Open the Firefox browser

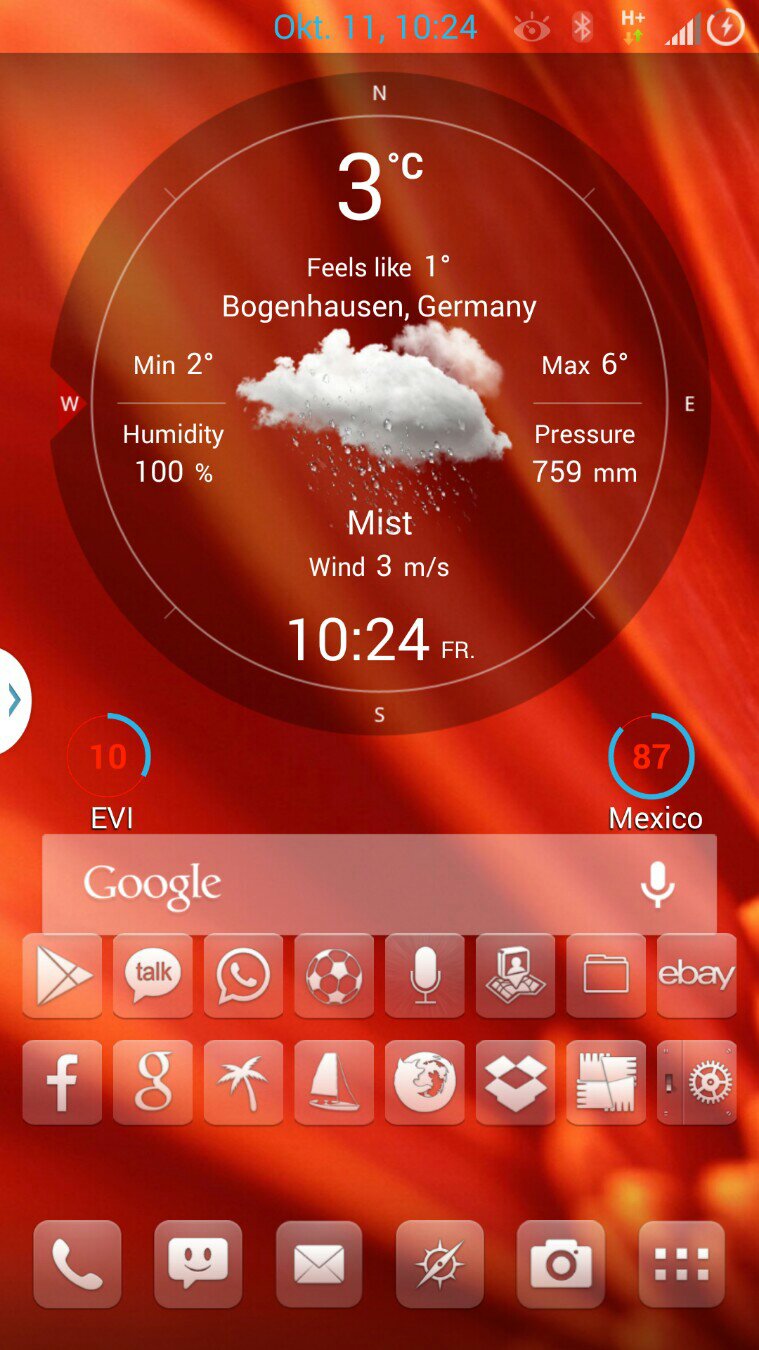(425, 1082)
